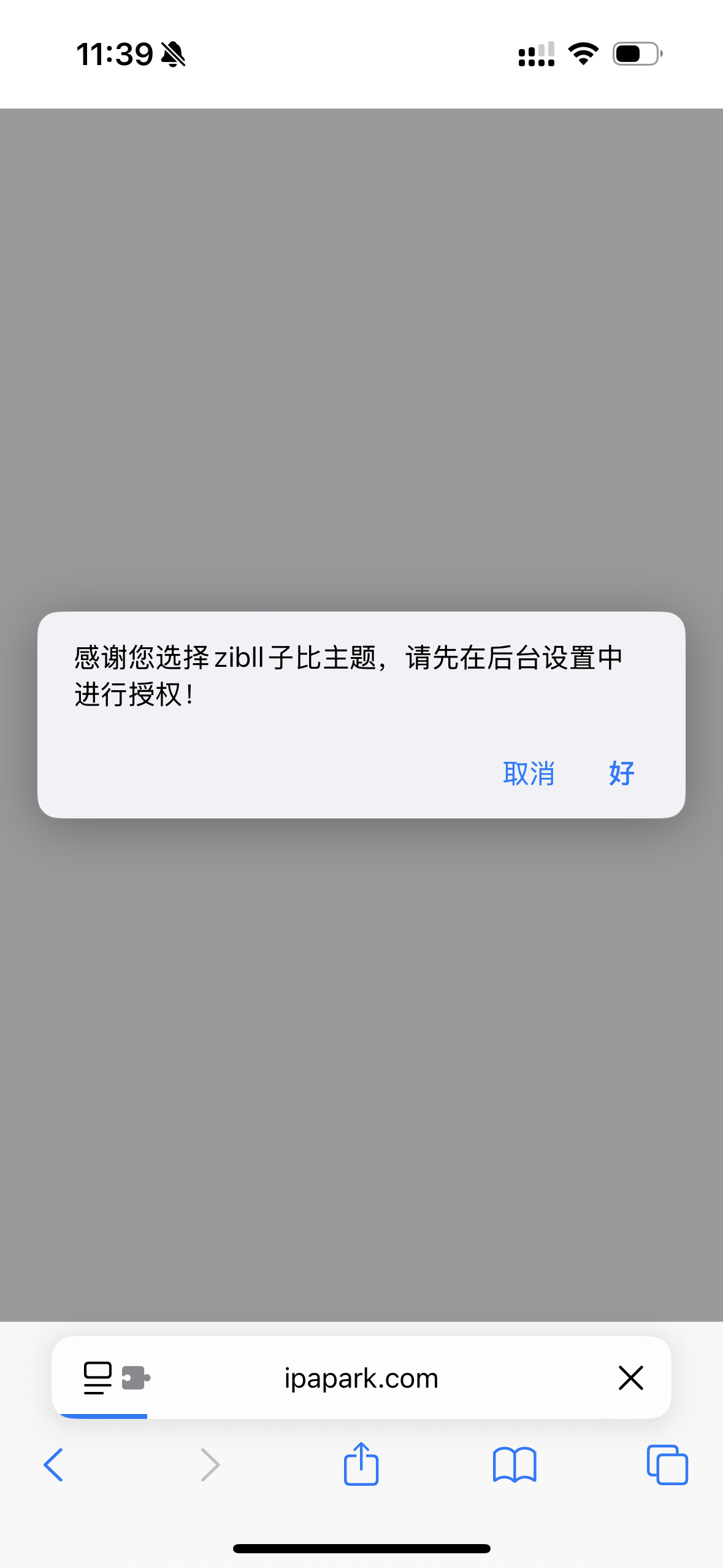Tap the Wi-Fi indicator in status bar
The image size is (723, 1568).
583,55
